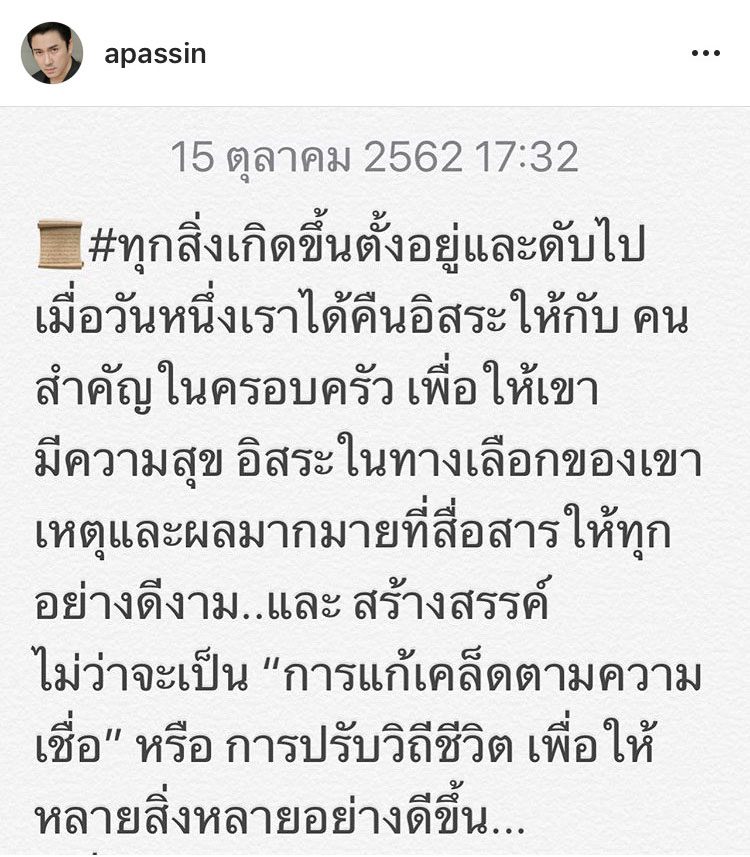
Task: Open the post's three-dot options menu
Action: [x=705, y=54]
